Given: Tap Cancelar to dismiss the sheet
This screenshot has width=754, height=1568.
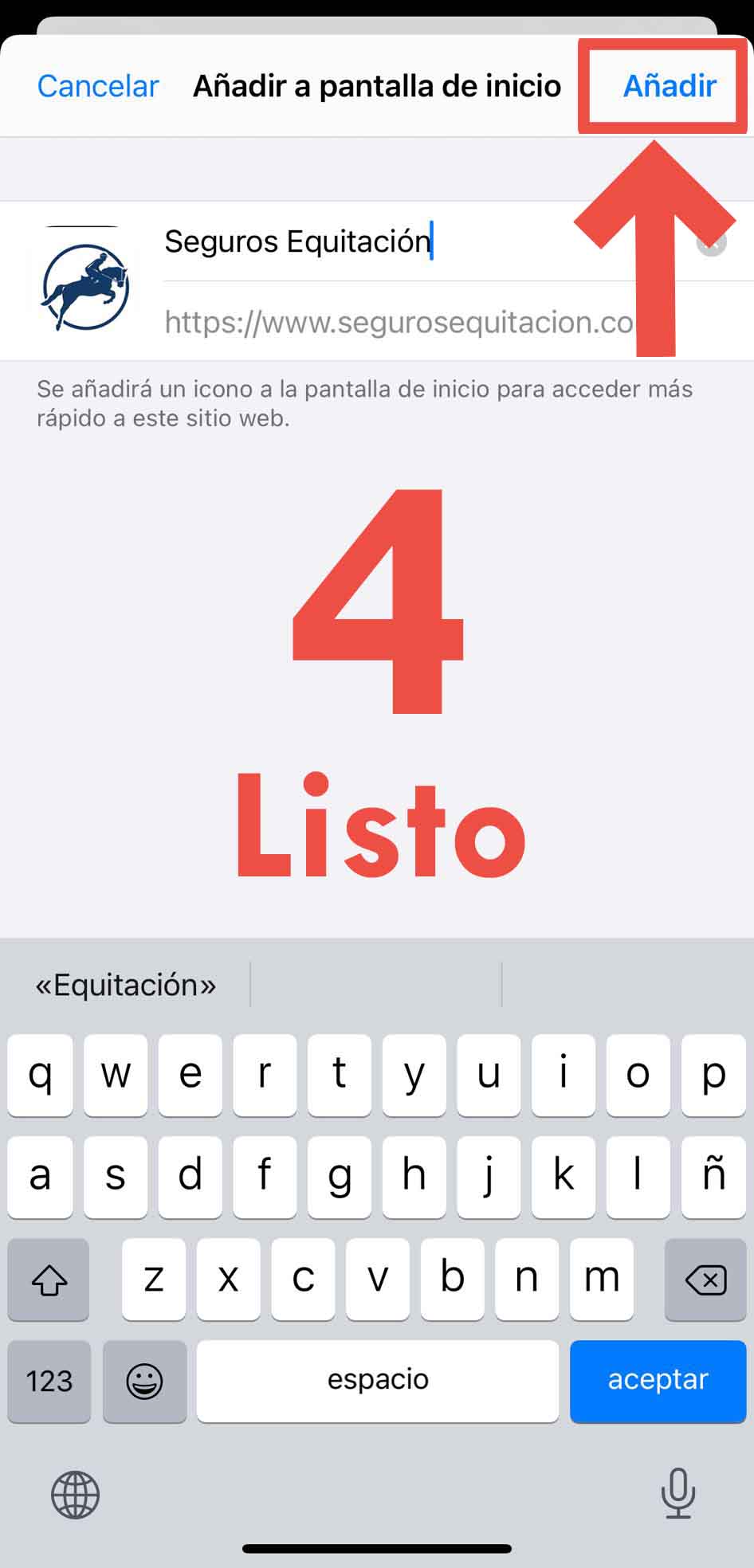Looking at the screenshot, I should (x=98, y=86).
